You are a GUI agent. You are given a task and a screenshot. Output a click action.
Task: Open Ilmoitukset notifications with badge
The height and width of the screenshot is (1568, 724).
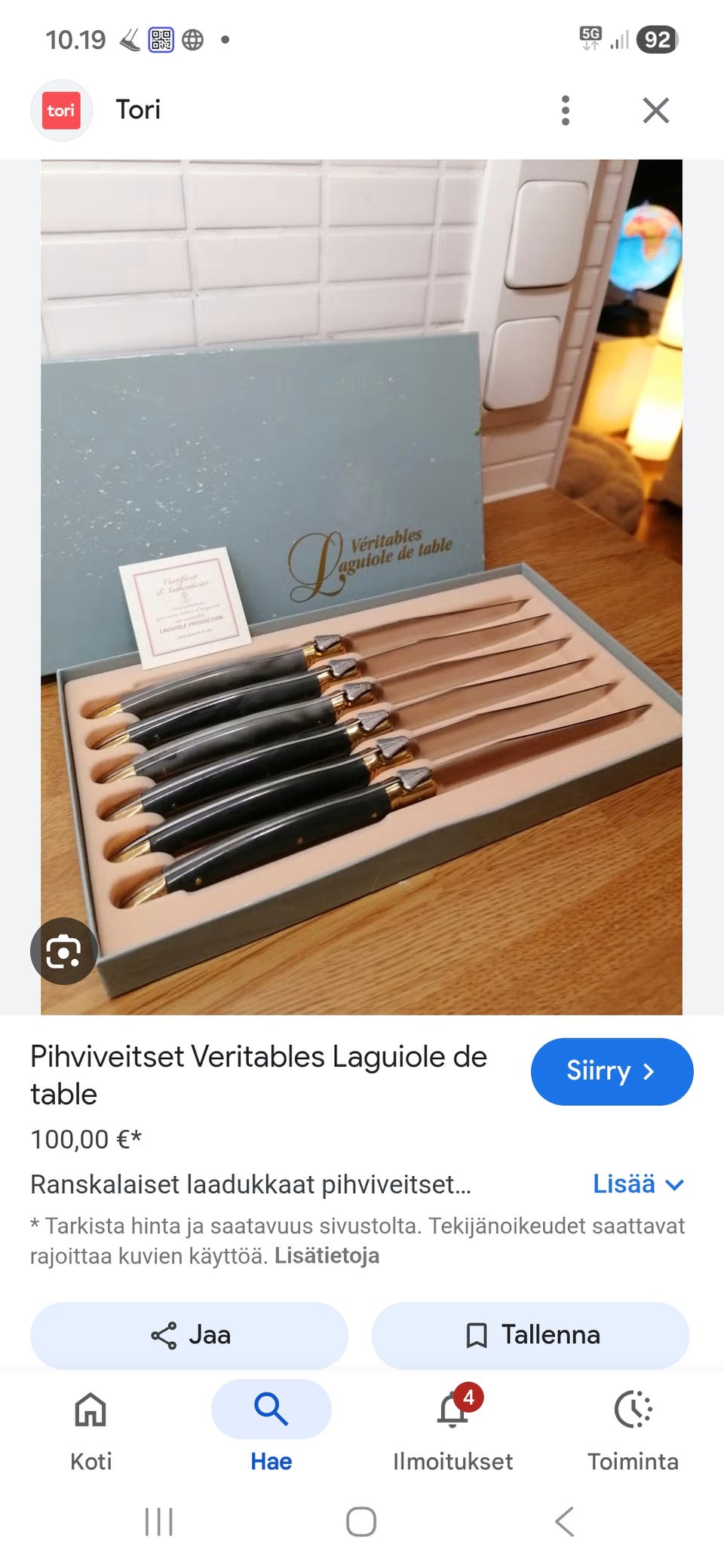pyautogui.click(x=452, y=1411)
